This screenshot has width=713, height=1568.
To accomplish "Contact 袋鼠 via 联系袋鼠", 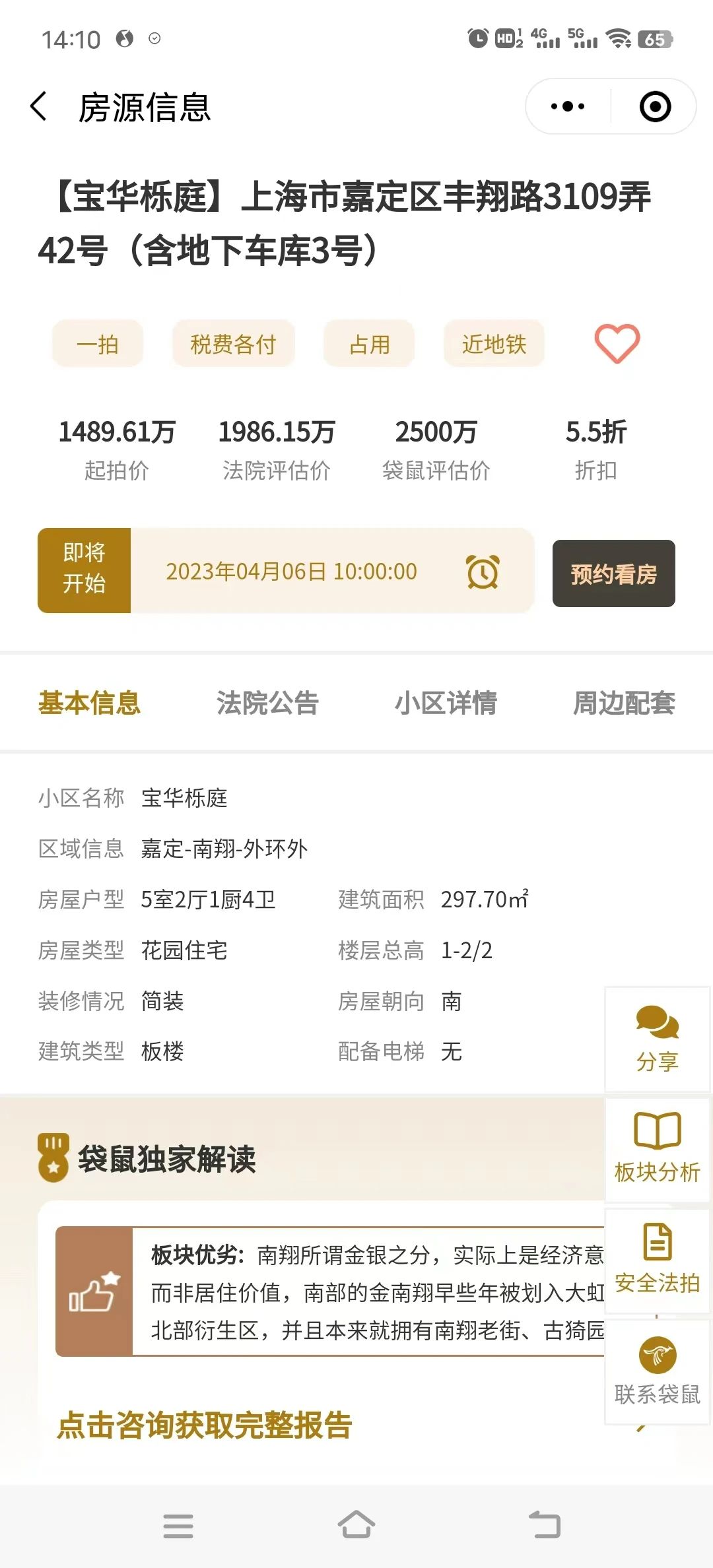I will [x=657, y=1371].
